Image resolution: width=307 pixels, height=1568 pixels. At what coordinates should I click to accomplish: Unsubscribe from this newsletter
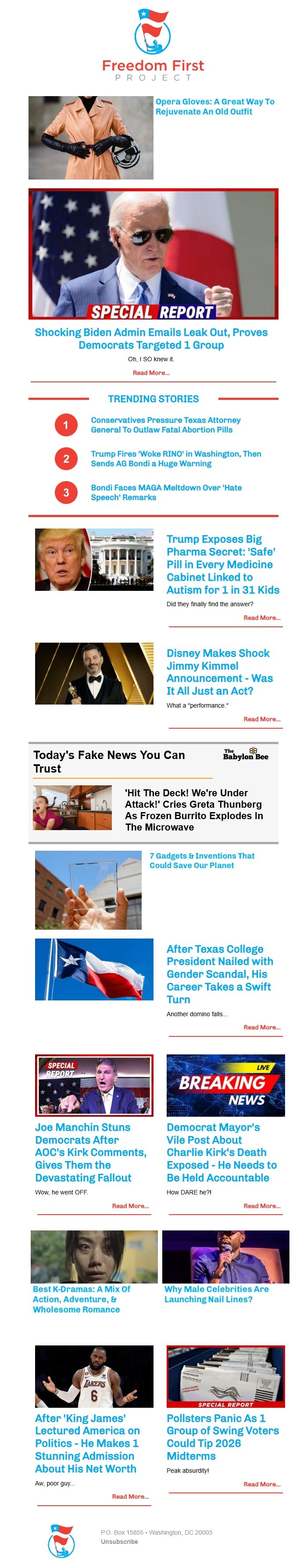tap(119, 1542)
